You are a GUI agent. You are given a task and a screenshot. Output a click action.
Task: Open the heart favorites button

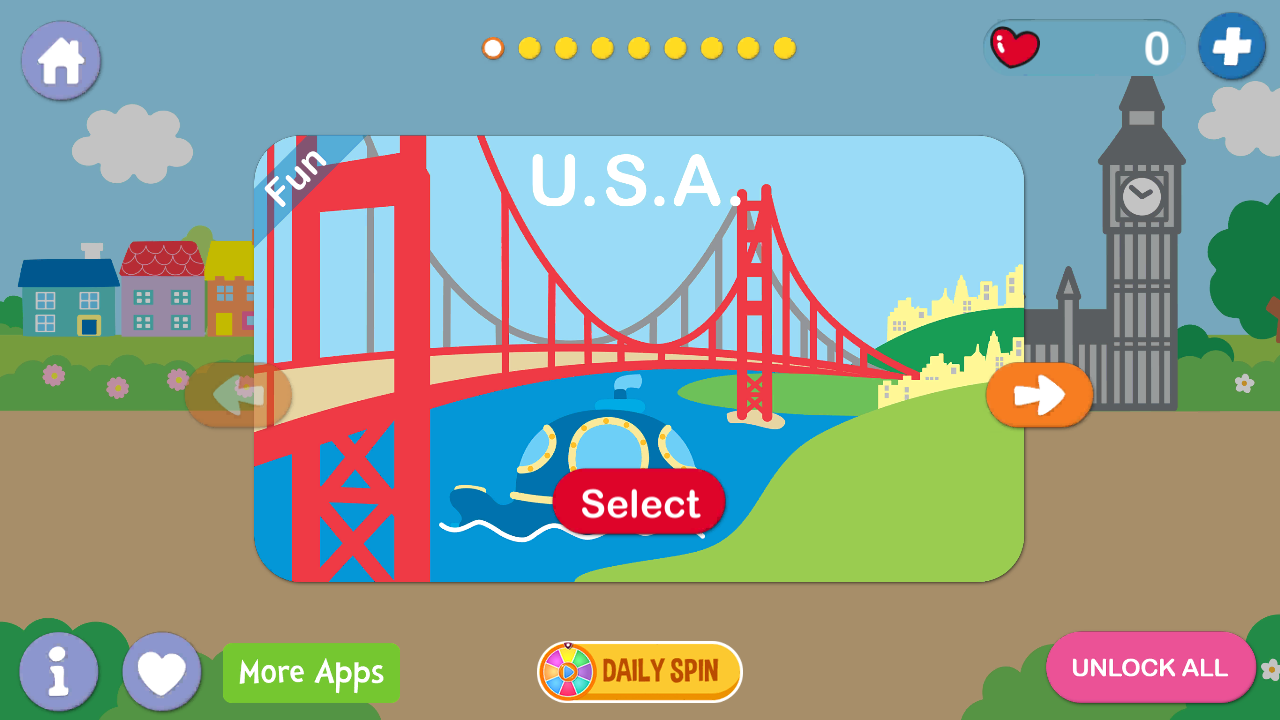point(162,672)
